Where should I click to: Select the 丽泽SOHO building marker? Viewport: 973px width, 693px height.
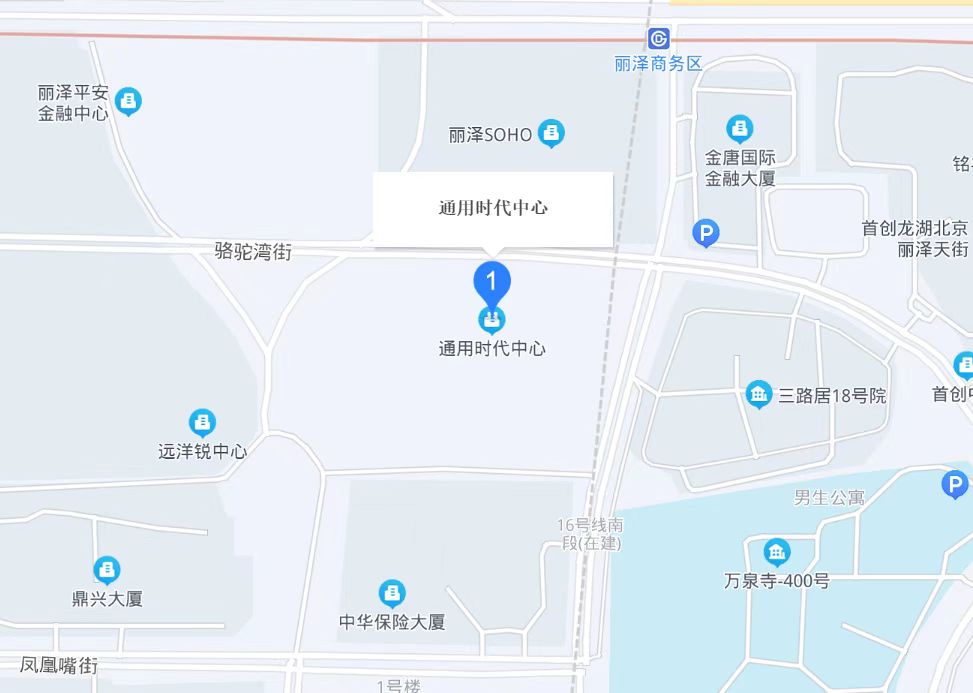[551, 133]
